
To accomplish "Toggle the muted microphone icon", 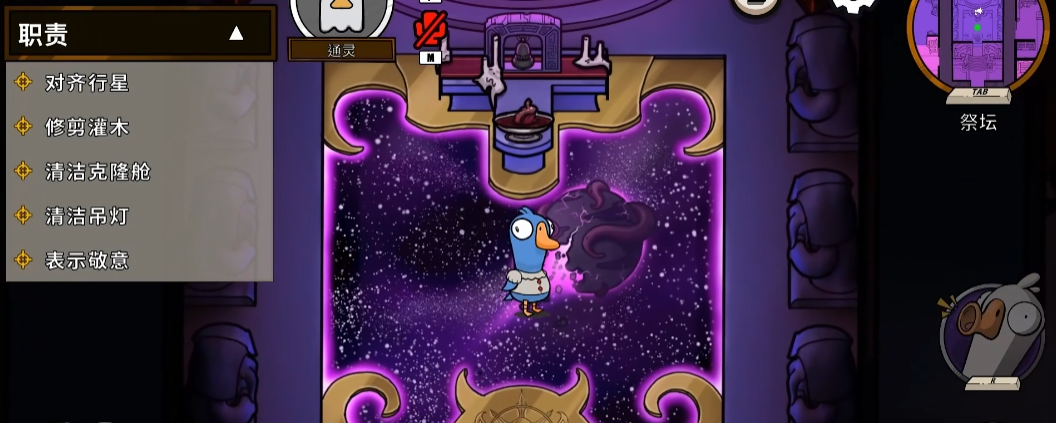I will click(x=430, y=30).
